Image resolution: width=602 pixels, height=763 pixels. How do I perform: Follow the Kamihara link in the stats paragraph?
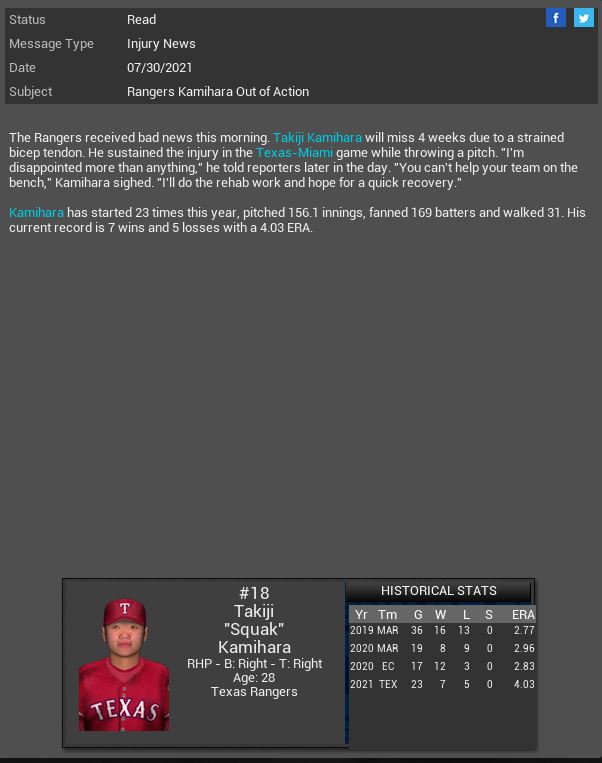(x=36, y=213)
